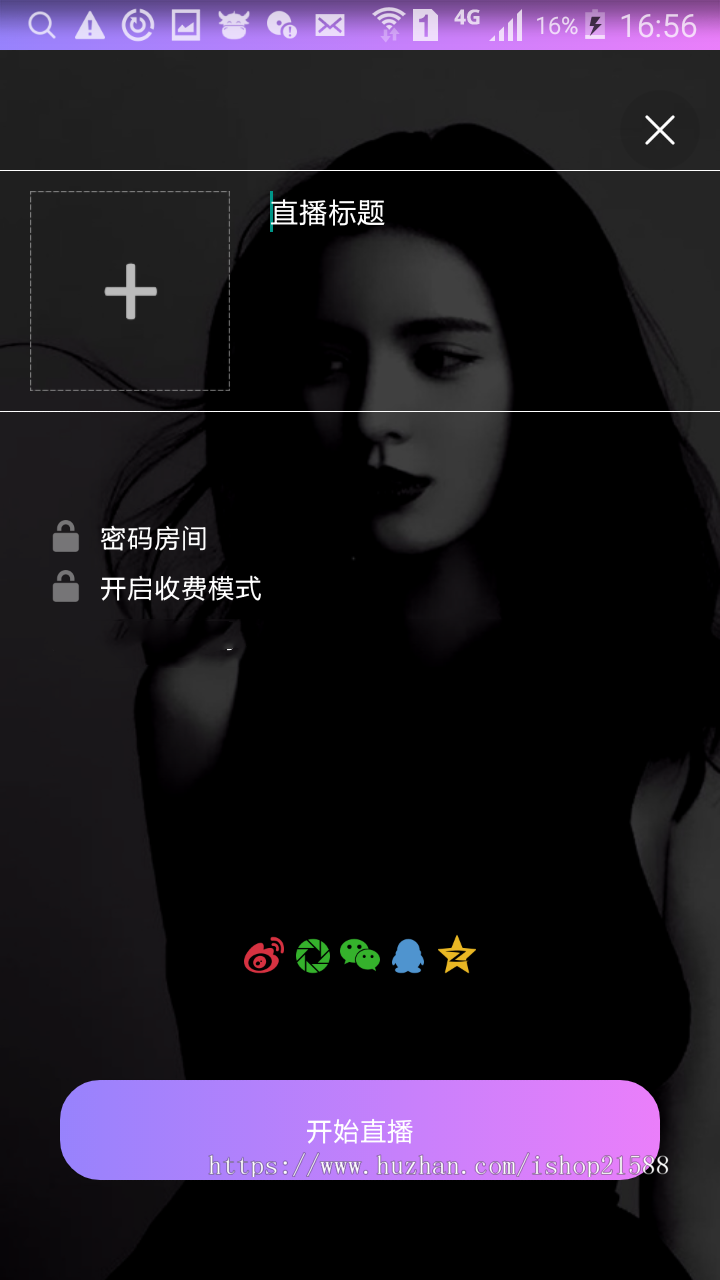Click the lock icon beside 开启收费模式
The height and width of the screenshot is (1280, 720).
pyautogui.click(x=65, y=588)
